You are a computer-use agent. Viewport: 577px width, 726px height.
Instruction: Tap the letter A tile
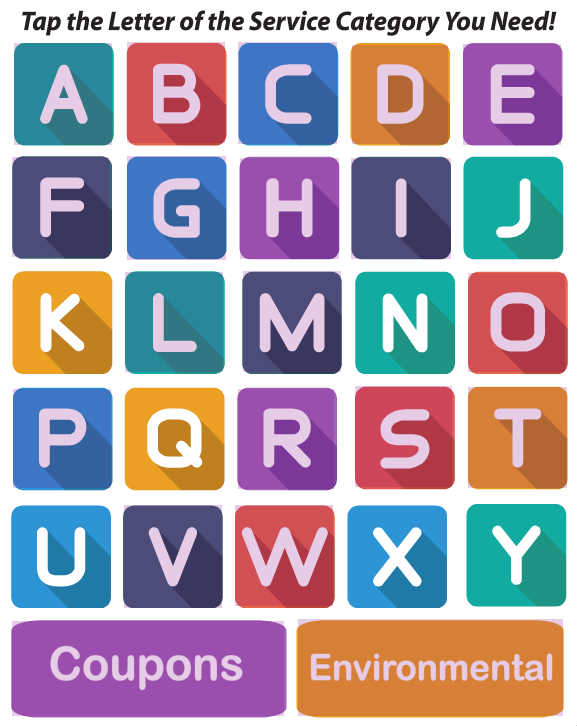coord(64,94)
